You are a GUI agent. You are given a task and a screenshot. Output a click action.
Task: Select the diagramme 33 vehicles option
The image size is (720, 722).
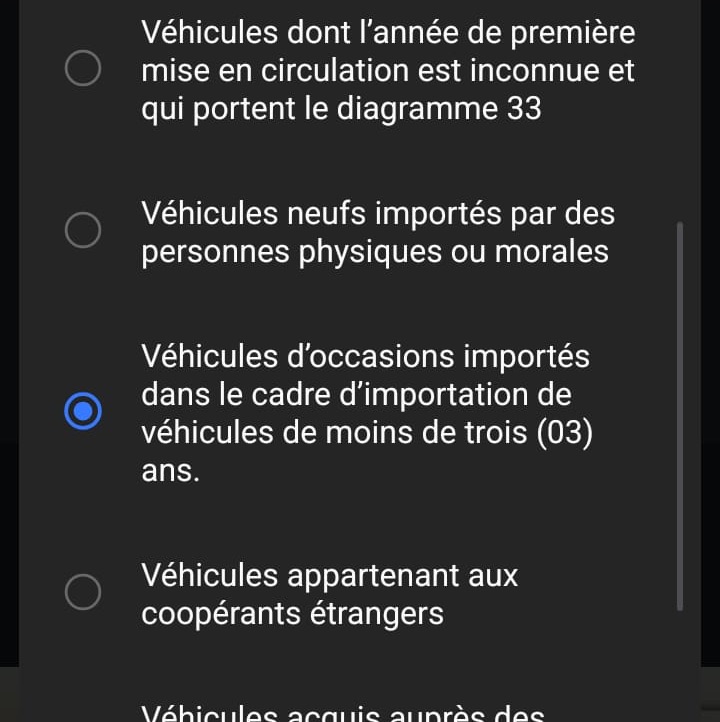(x=83, y=69)
